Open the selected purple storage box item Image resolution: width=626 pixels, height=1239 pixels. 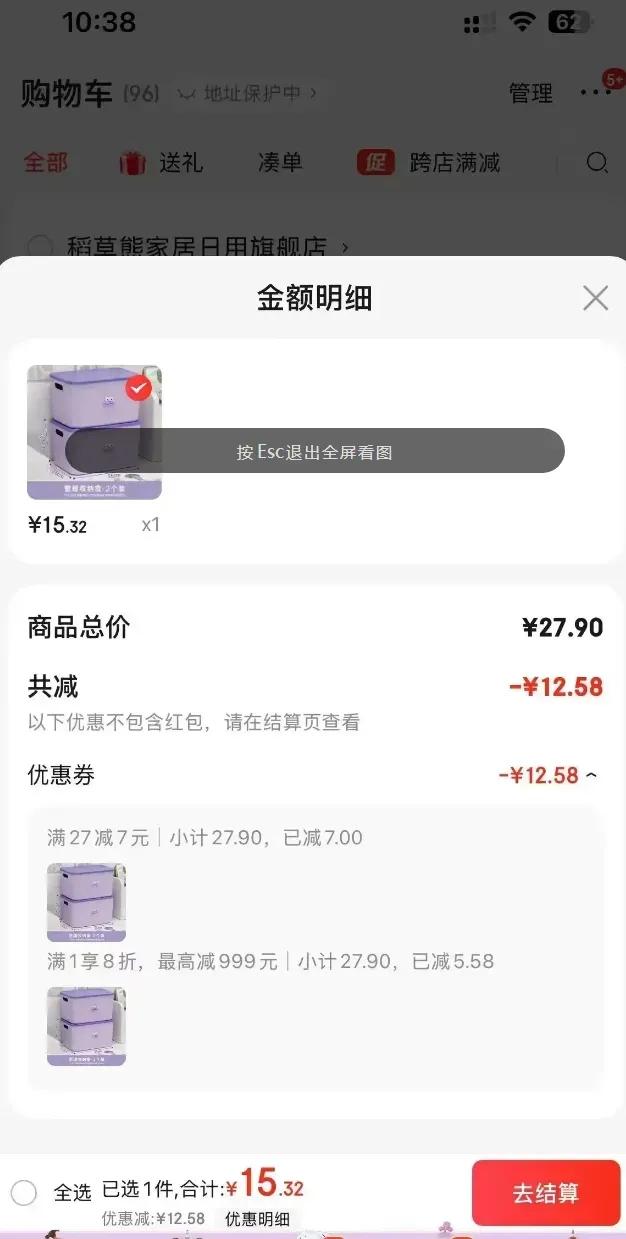click(x=94, y=432)
